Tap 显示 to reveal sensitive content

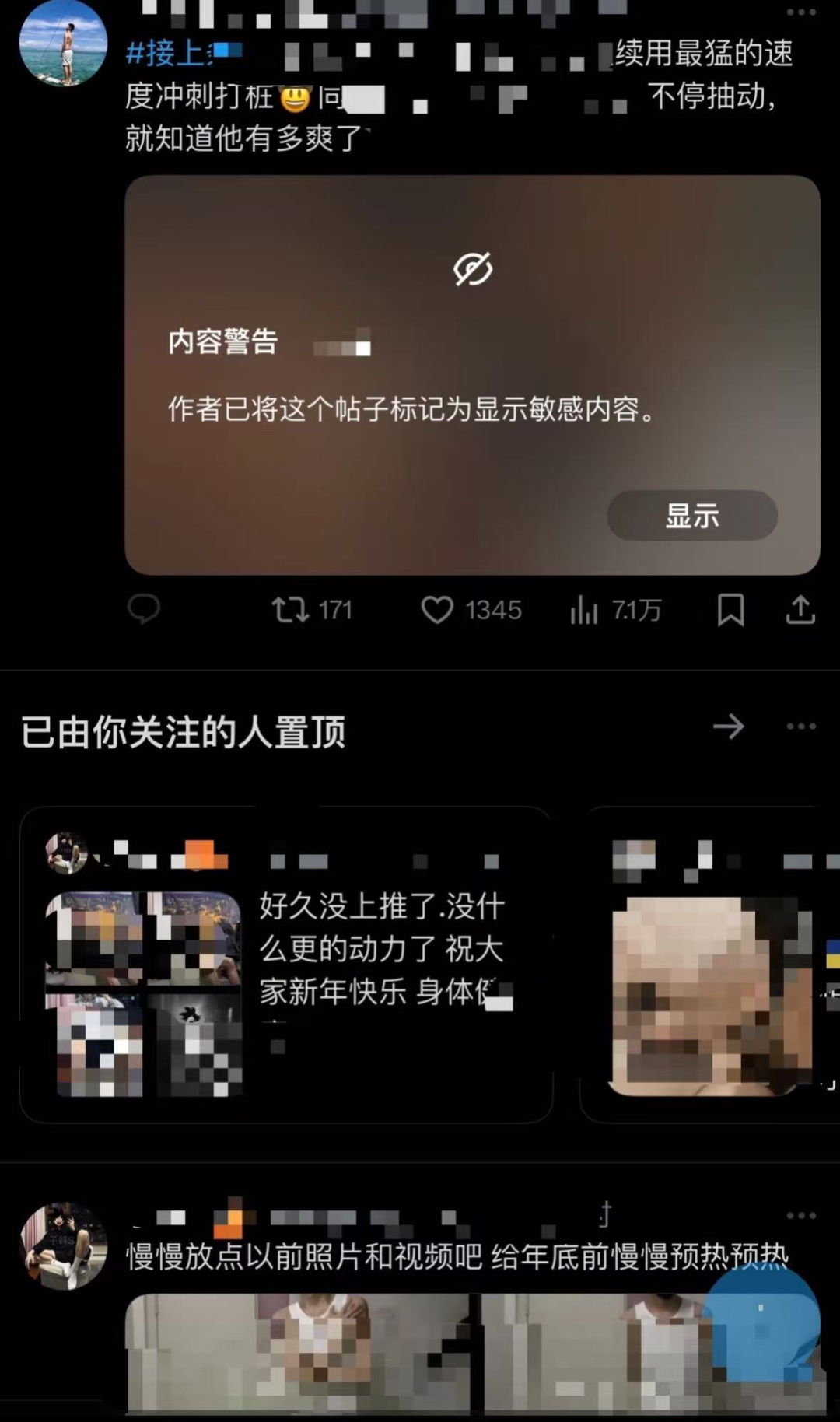point(691,516)
